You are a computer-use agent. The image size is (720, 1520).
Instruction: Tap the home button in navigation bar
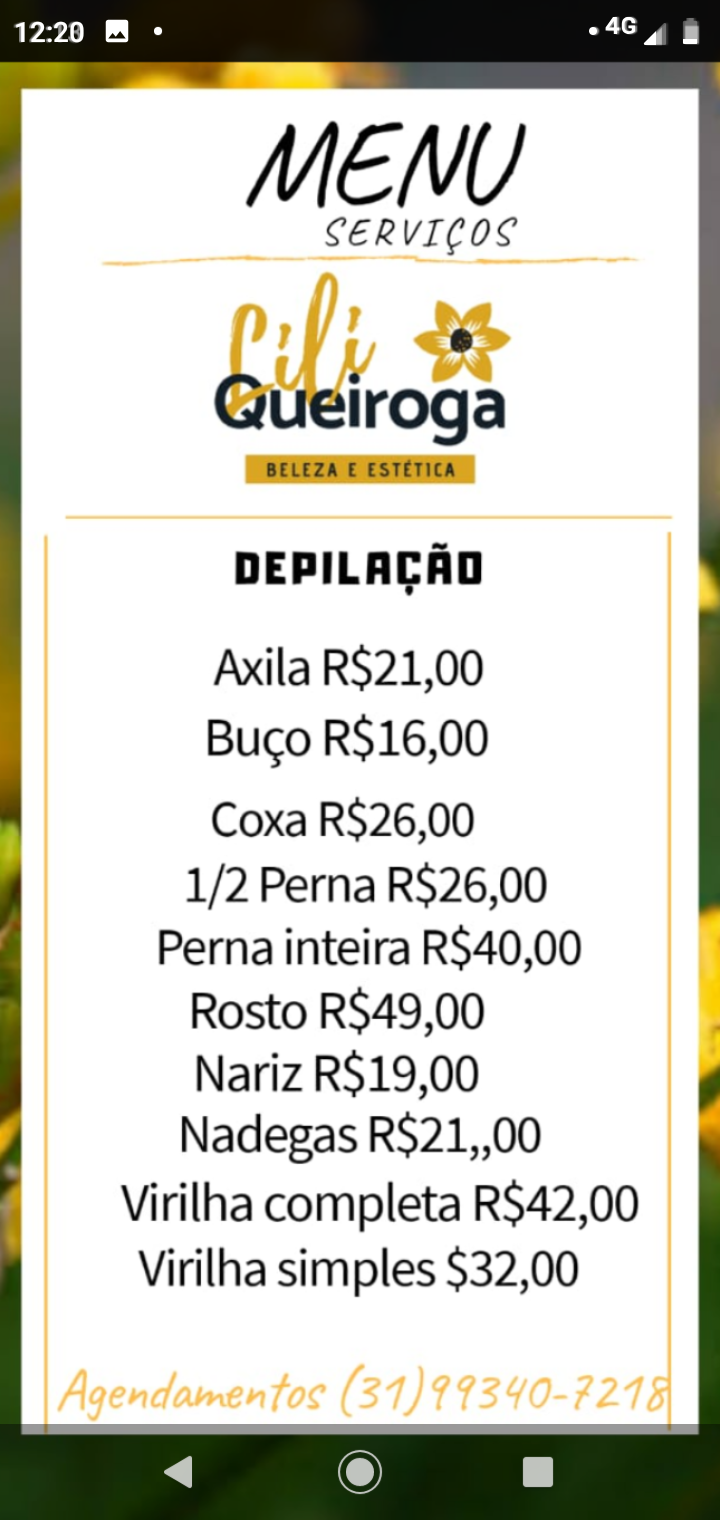(x=359, y=1472)
